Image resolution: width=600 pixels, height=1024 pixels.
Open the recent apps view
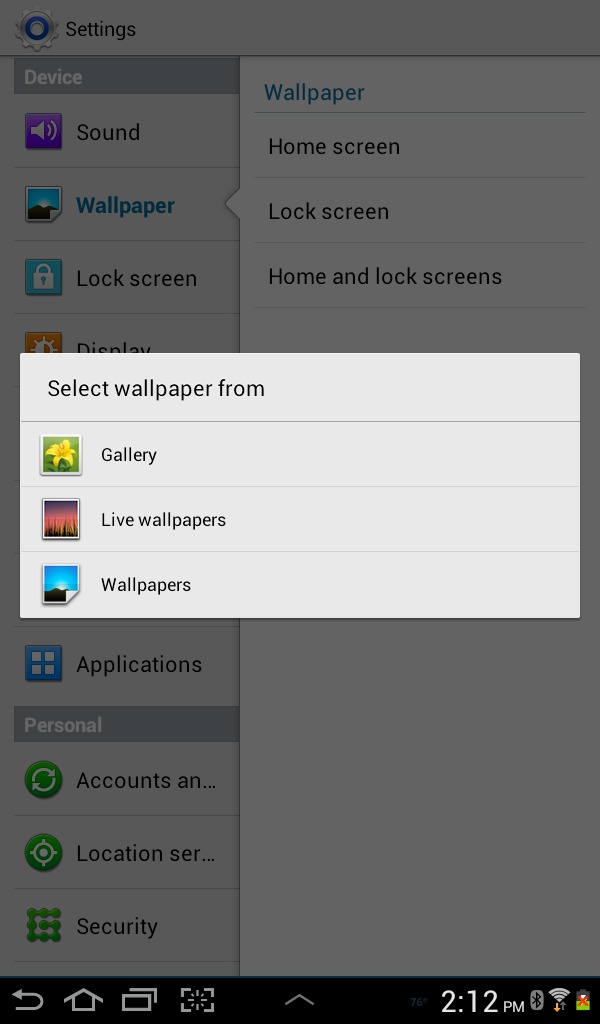click(140, 1000)
